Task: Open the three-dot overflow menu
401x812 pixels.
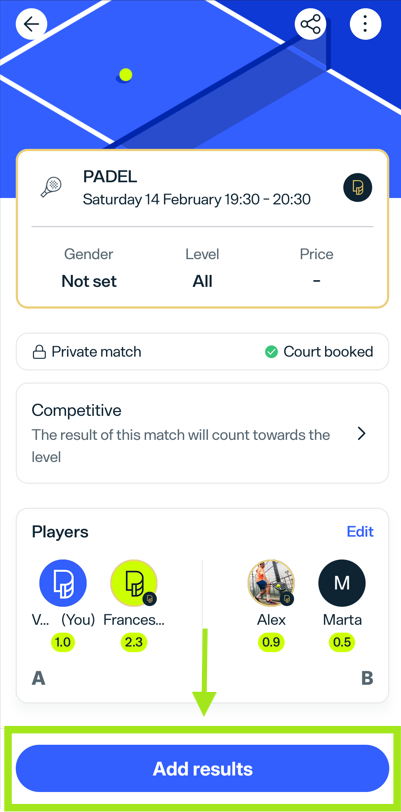Action: click(366, 24)
